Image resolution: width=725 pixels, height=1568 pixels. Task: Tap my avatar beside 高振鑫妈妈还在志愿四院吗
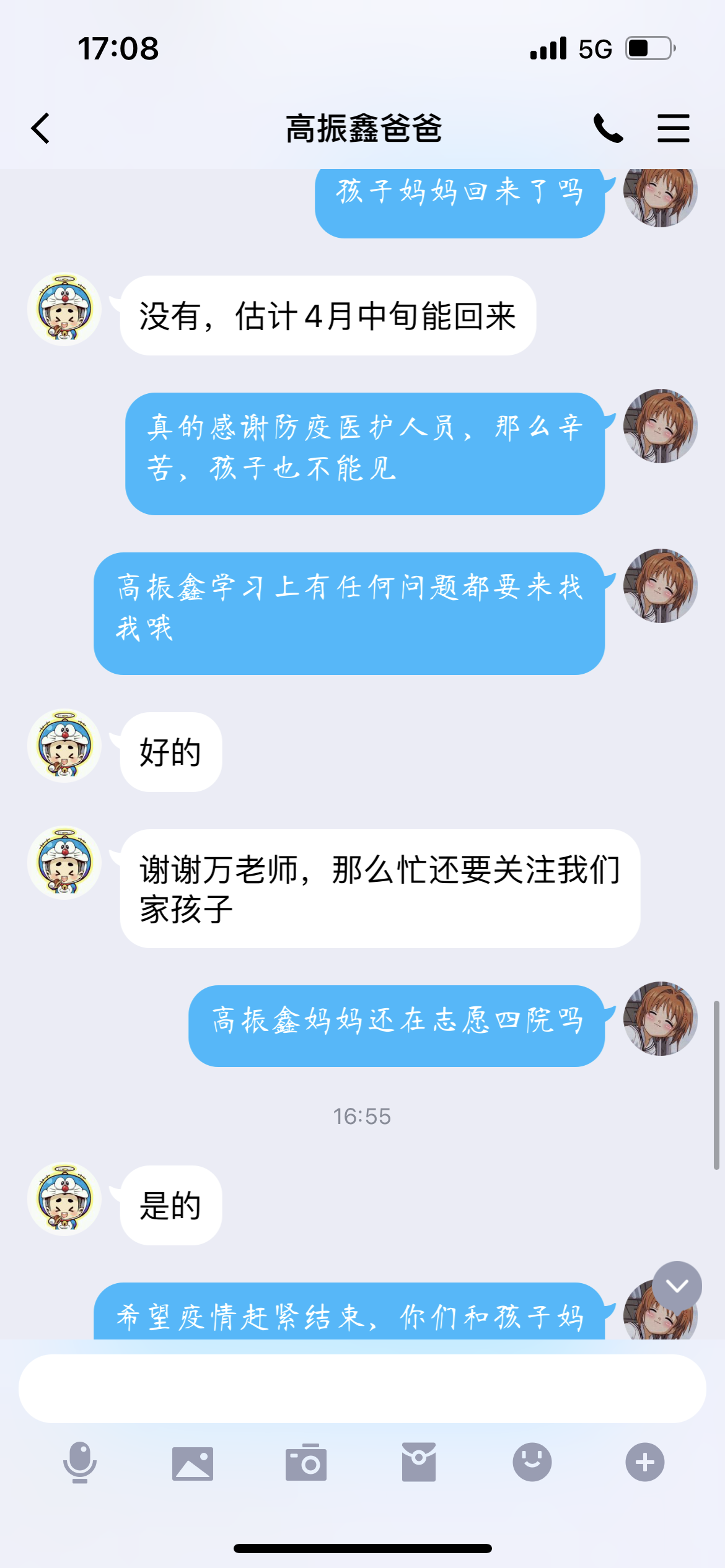click(x=661, y=1019)
